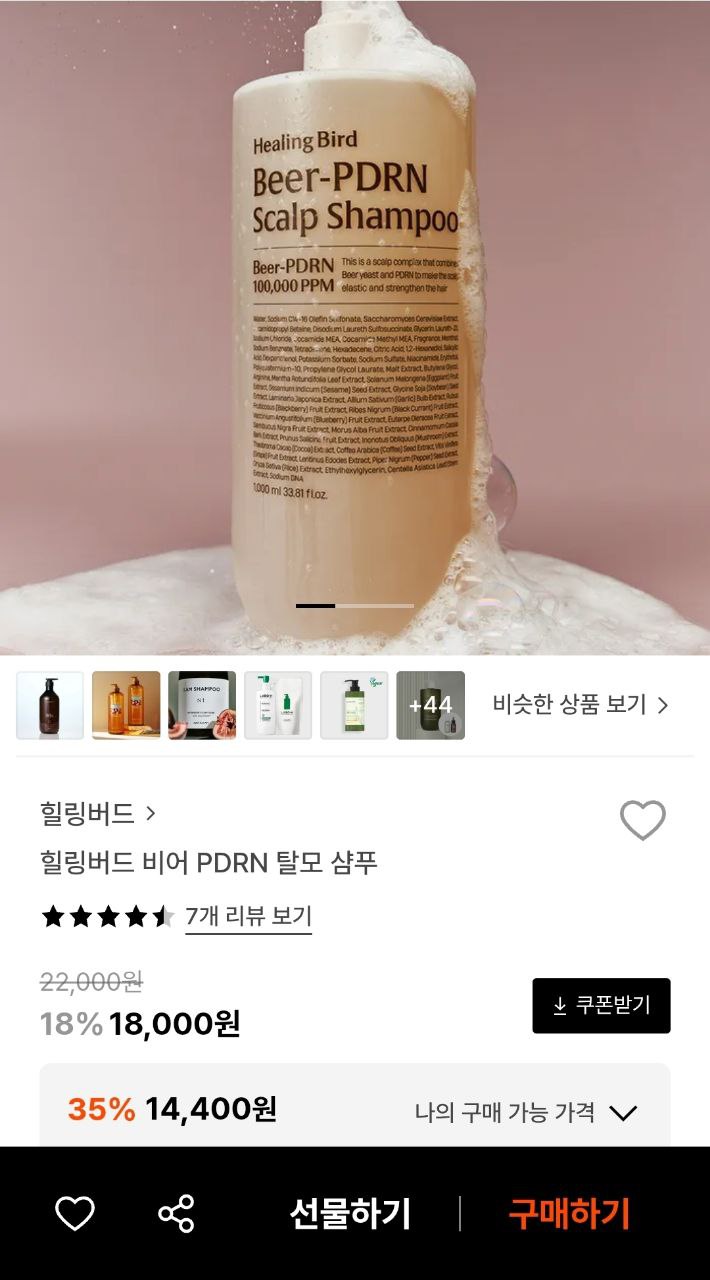Open the 힐링버드 brand page link
710x1280 pixels.
(x=97, y=813)
